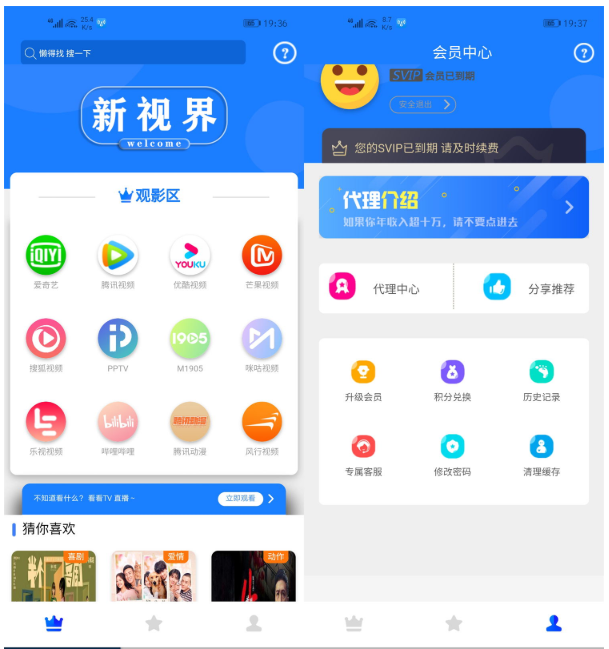The image size is (609, 649).
Task: Tap 升级会员 to upgrade membership
Action: click(363, 380)
